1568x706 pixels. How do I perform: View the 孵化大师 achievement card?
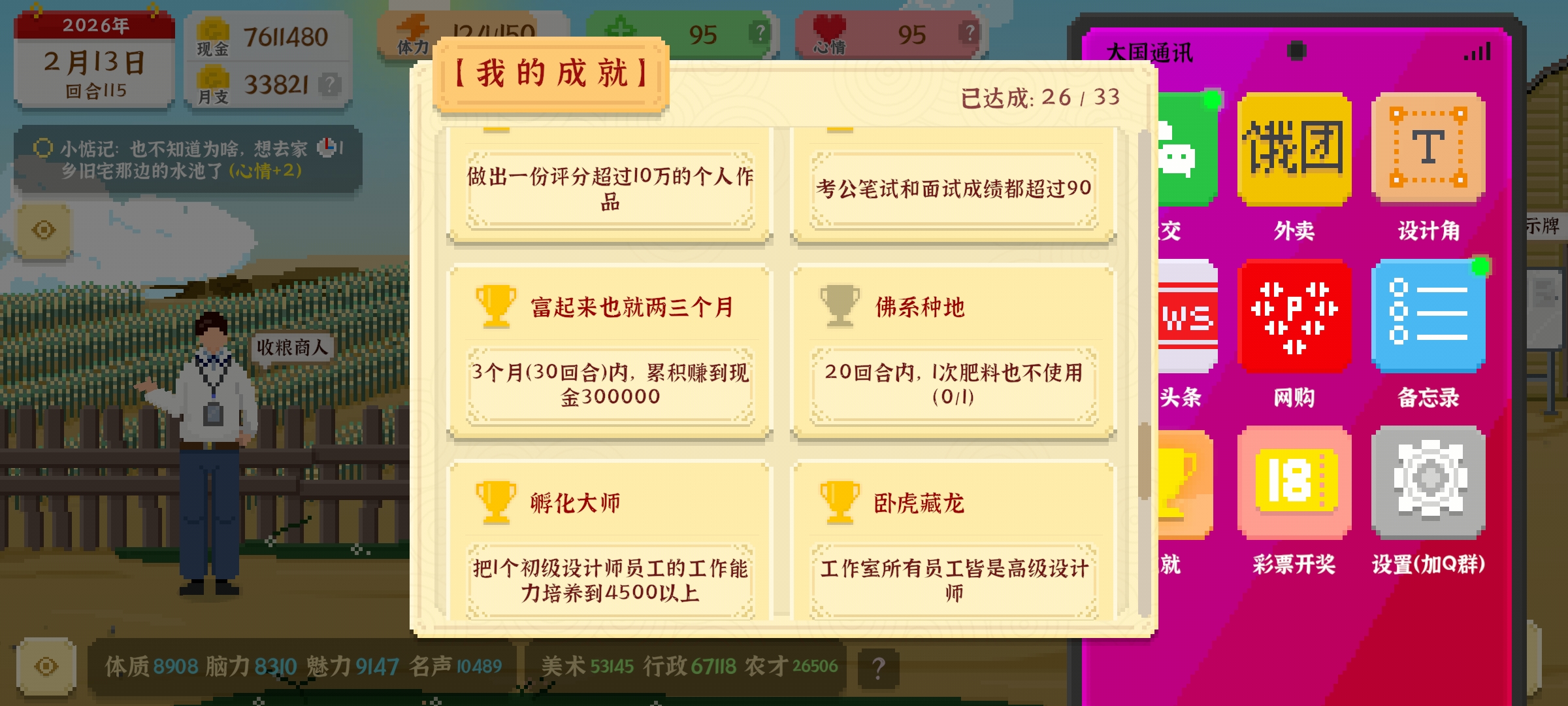click(610, 543)
